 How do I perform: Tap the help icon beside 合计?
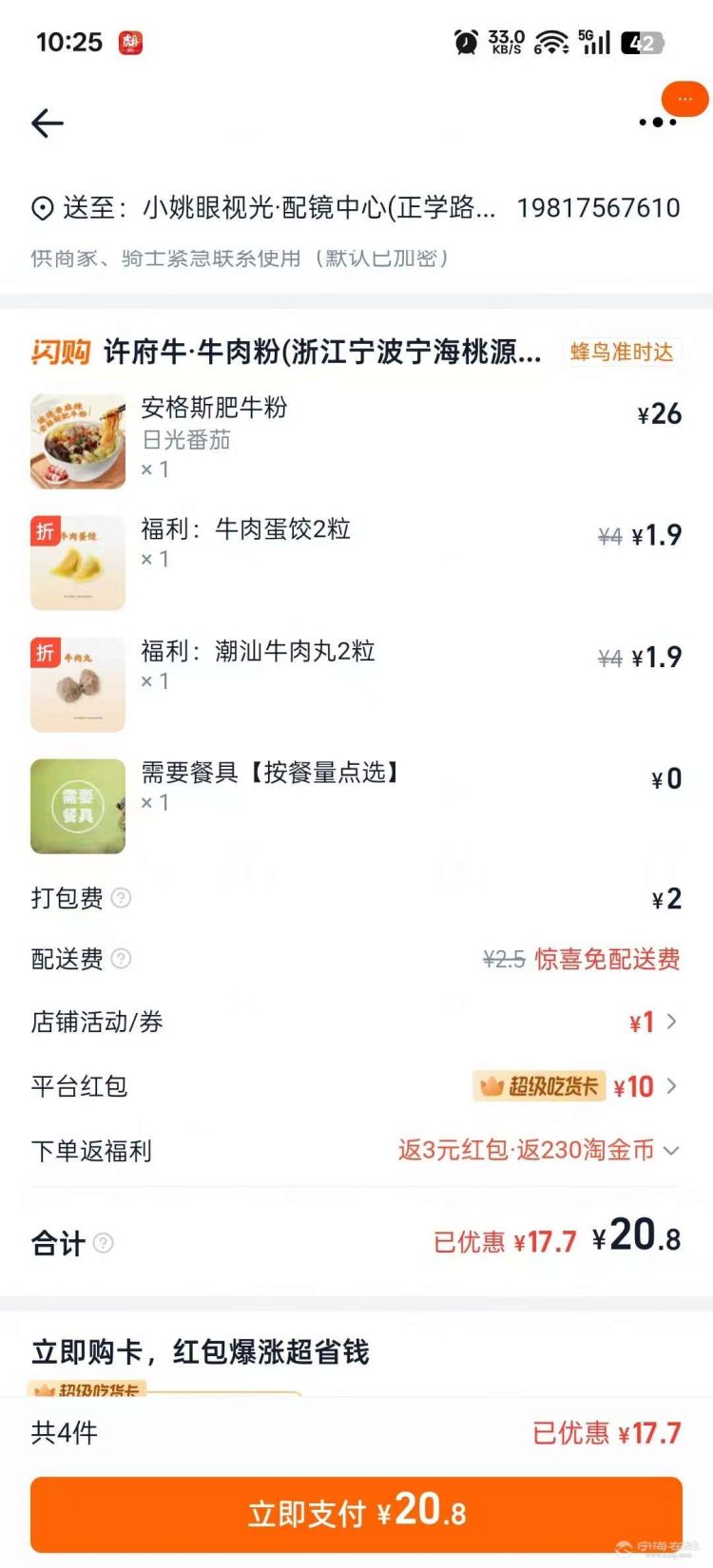click(x=104, y=1243)
